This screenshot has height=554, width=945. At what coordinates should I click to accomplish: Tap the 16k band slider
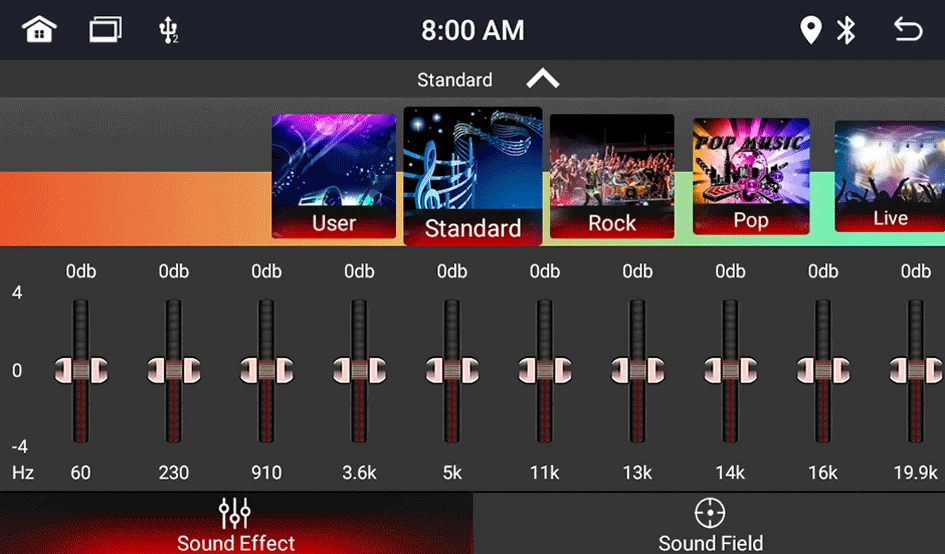(x=823, y=370)
